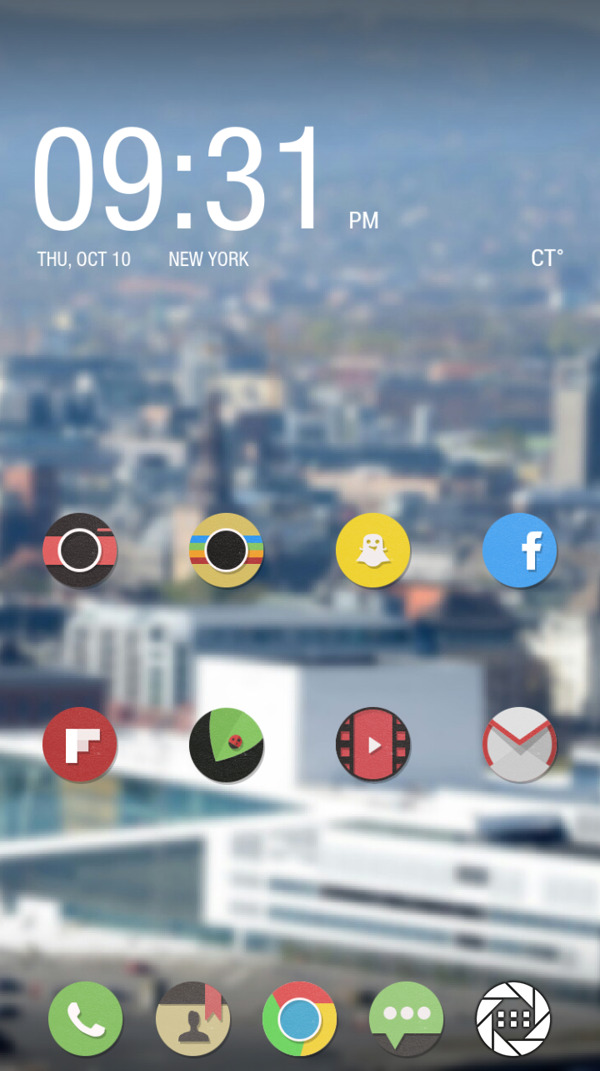This screenshot has height=1071, width=600.
Task: Open the Contacts app in dock
Action: [193, 1019]
